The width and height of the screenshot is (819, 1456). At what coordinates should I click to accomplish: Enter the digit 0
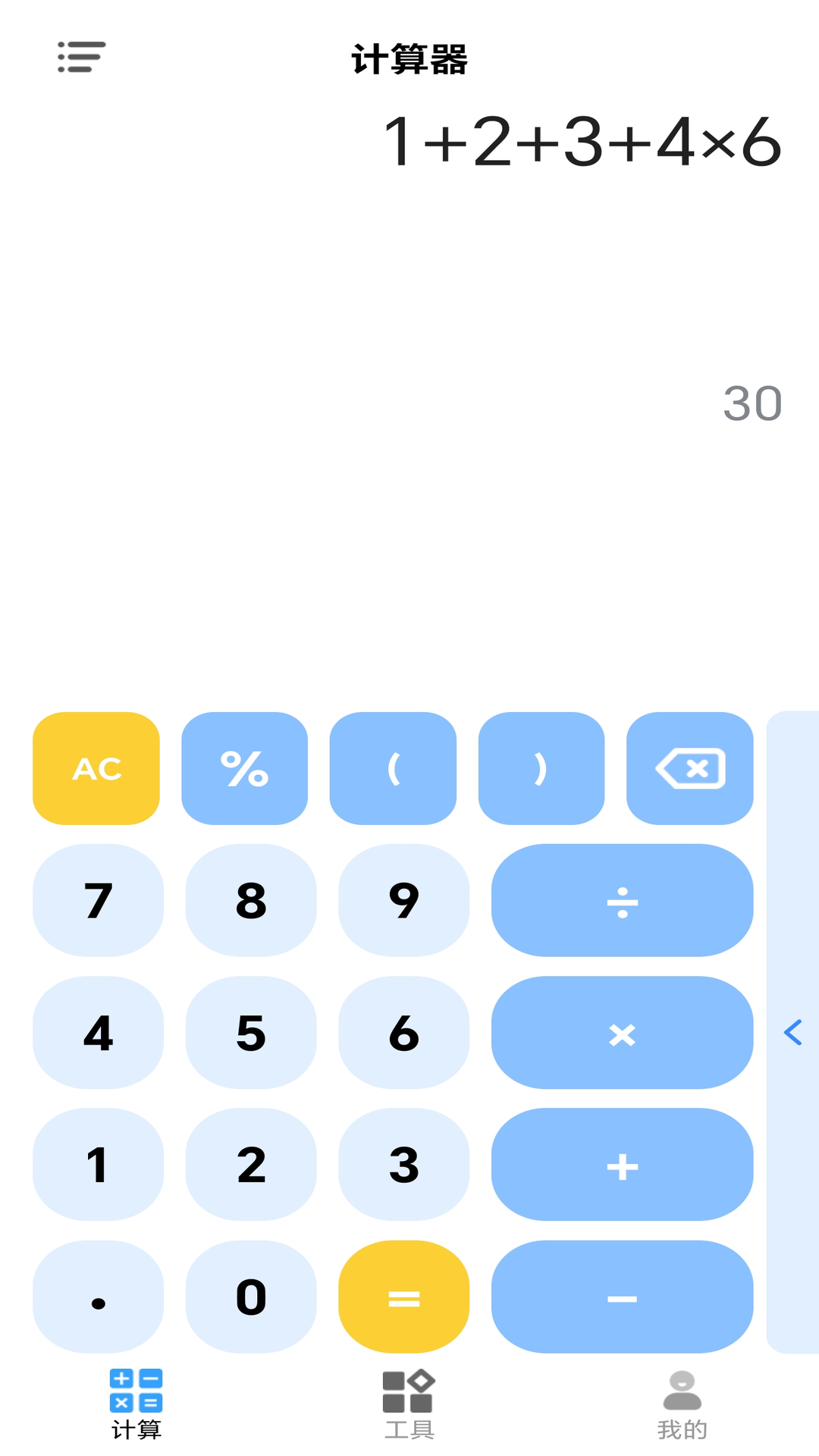coord(251,1297)
